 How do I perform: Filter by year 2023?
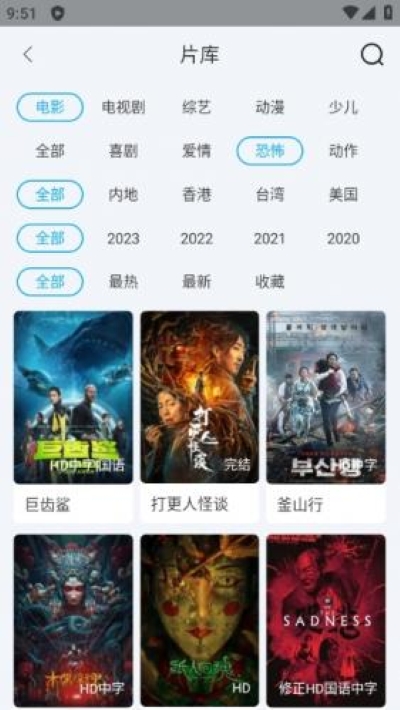pos(123,238)
